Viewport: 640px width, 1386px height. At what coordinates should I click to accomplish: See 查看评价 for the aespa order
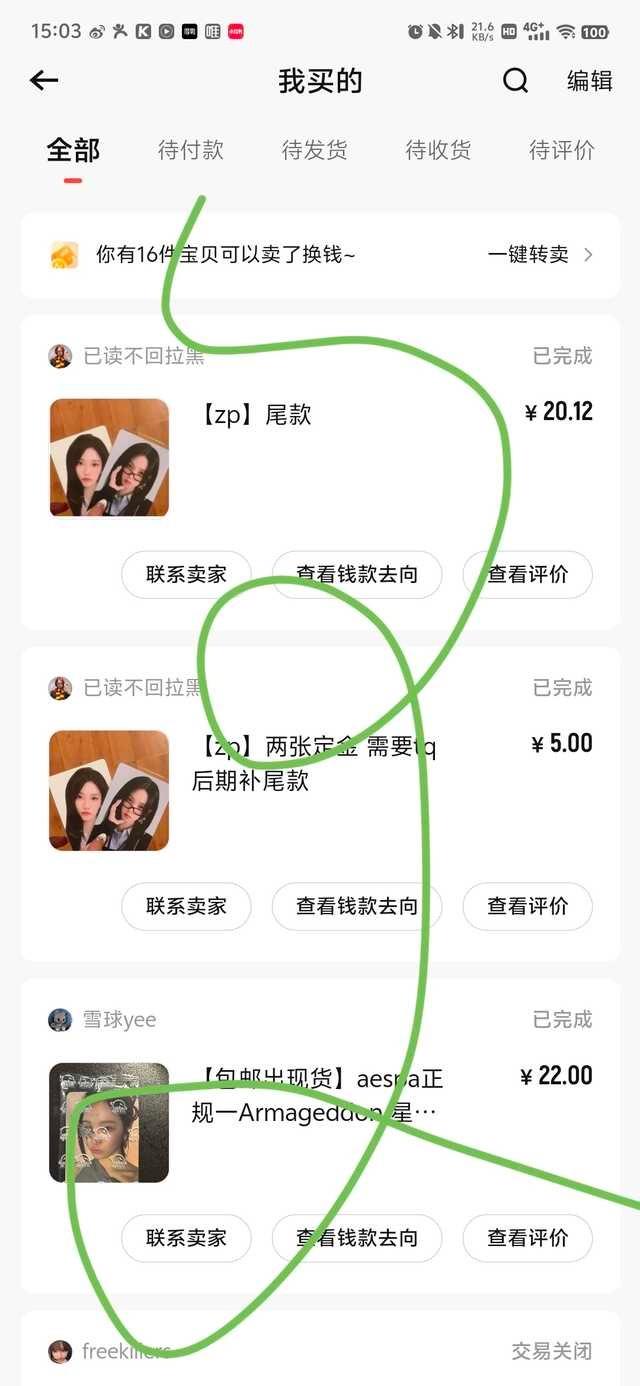pos(527,1238)
